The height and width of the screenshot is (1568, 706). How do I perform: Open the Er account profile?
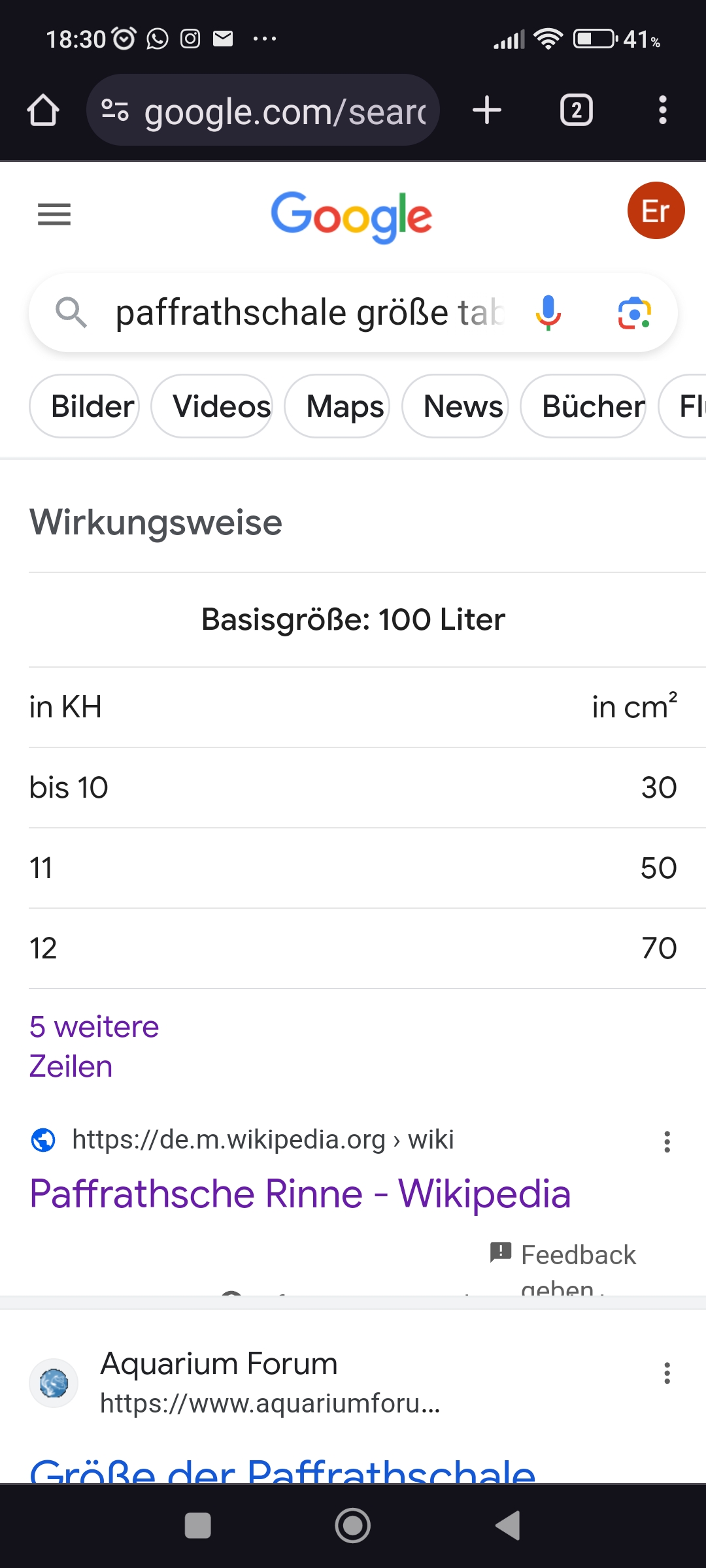656,210
